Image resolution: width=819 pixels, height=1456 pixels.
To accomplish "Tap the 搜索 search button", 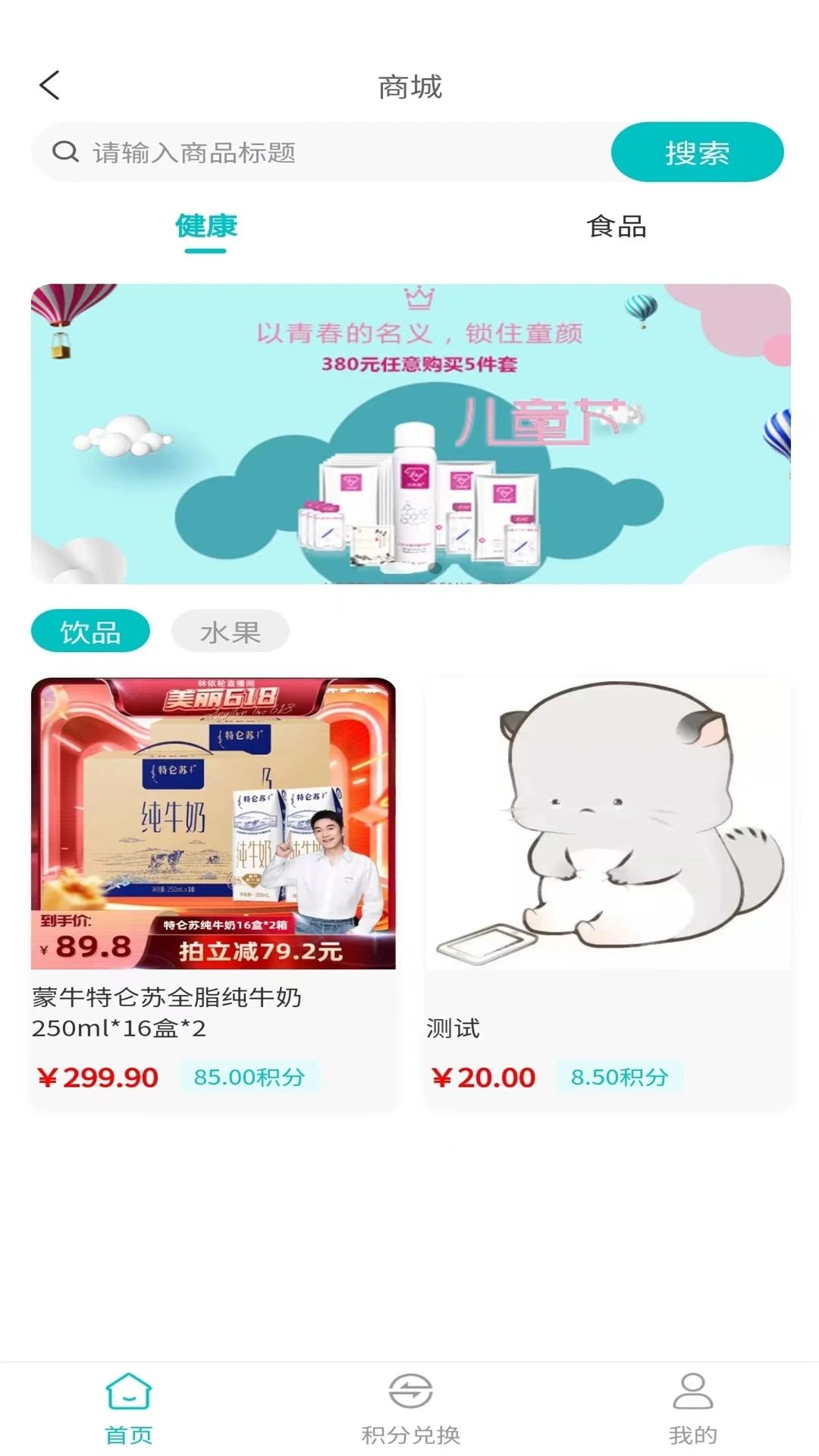I will [697, 152].
